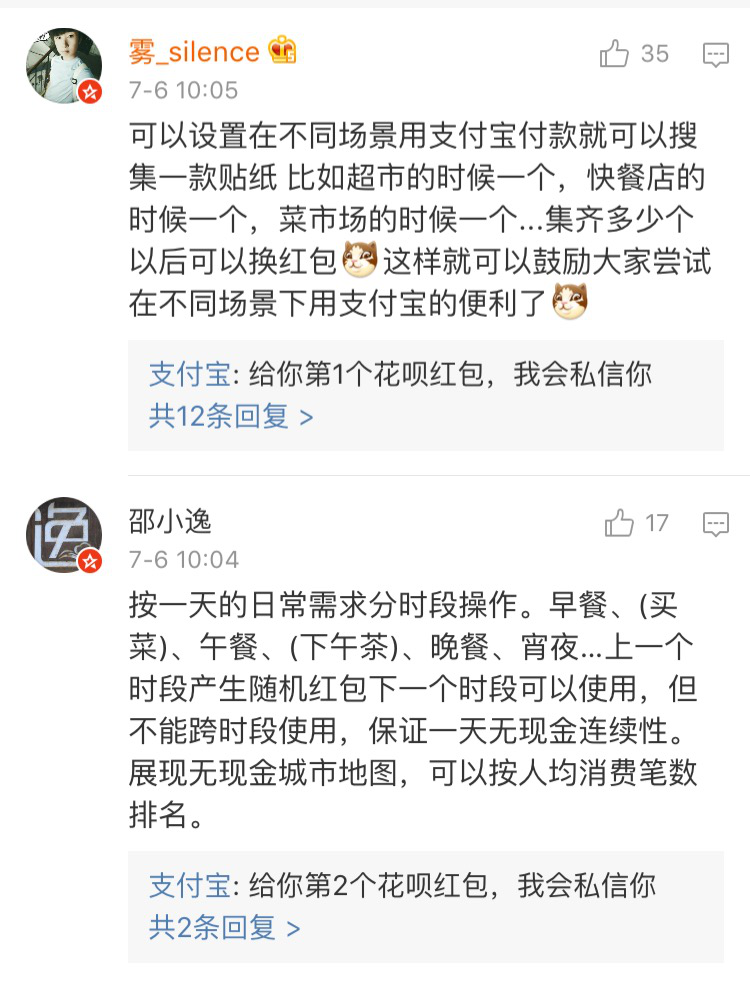Open 邵小逸's profile avatar
750x987 pixels.
tap(64, 535)
